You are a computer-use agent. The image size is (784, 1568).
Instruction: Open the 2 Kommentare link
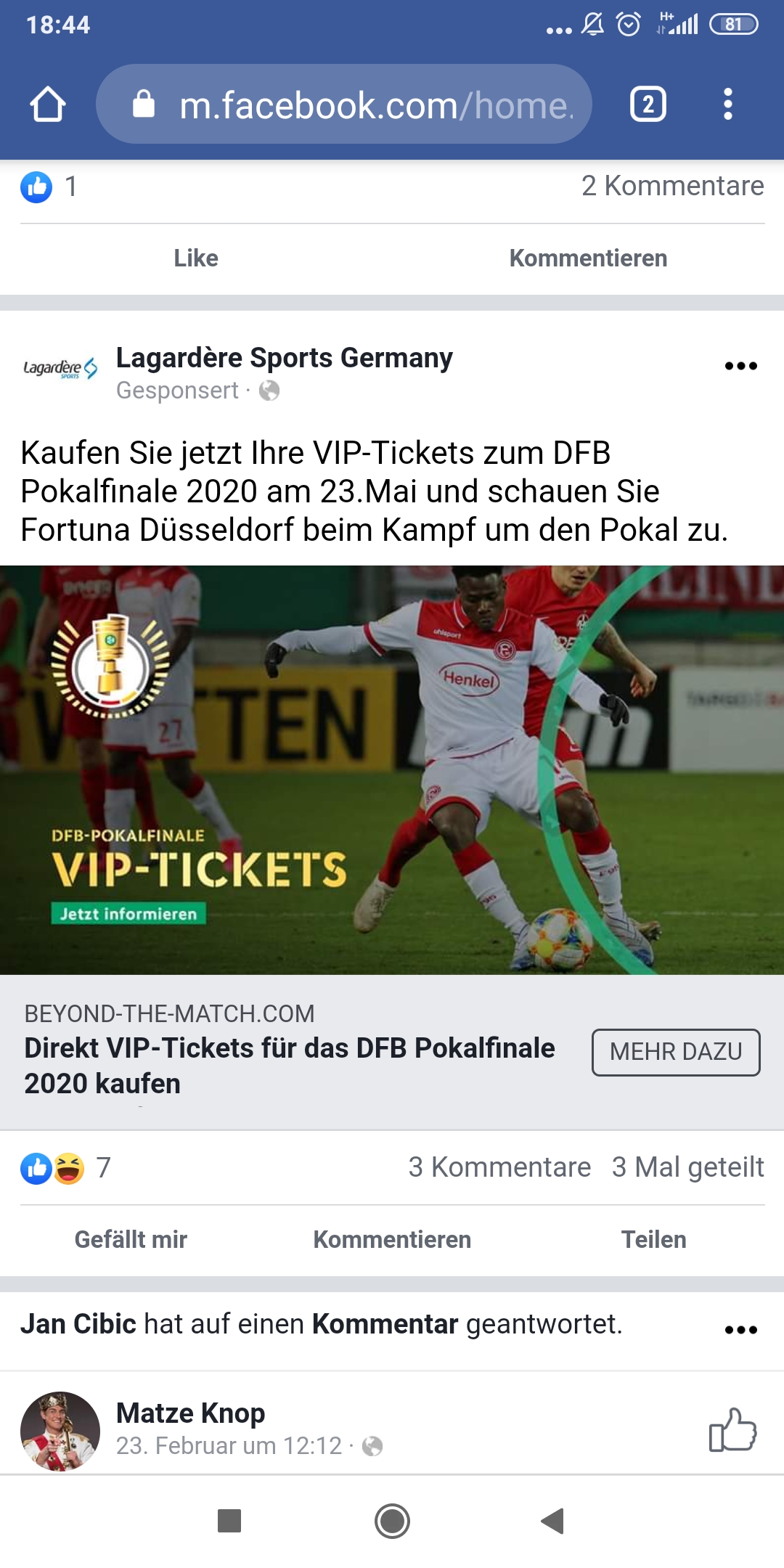(672, 186)
